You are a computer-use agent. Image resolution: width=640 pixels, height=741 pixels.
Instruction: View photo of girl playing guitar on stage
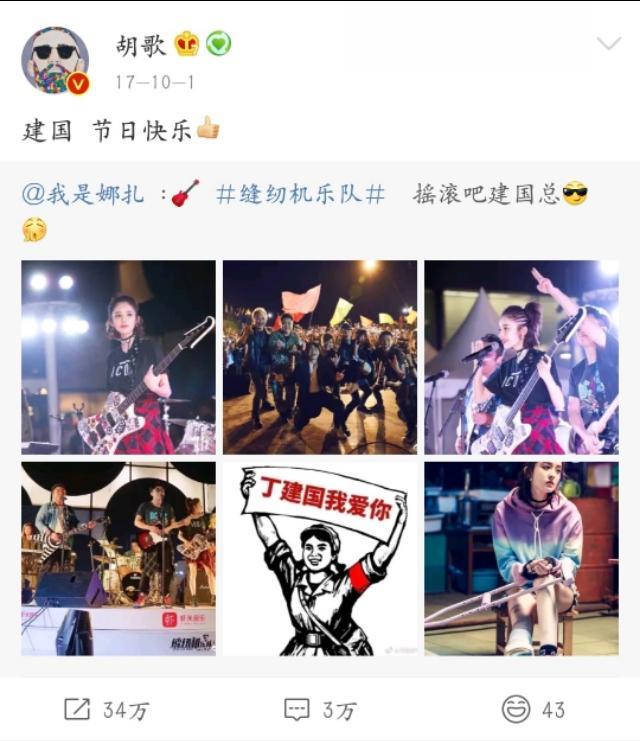(118, 357)
